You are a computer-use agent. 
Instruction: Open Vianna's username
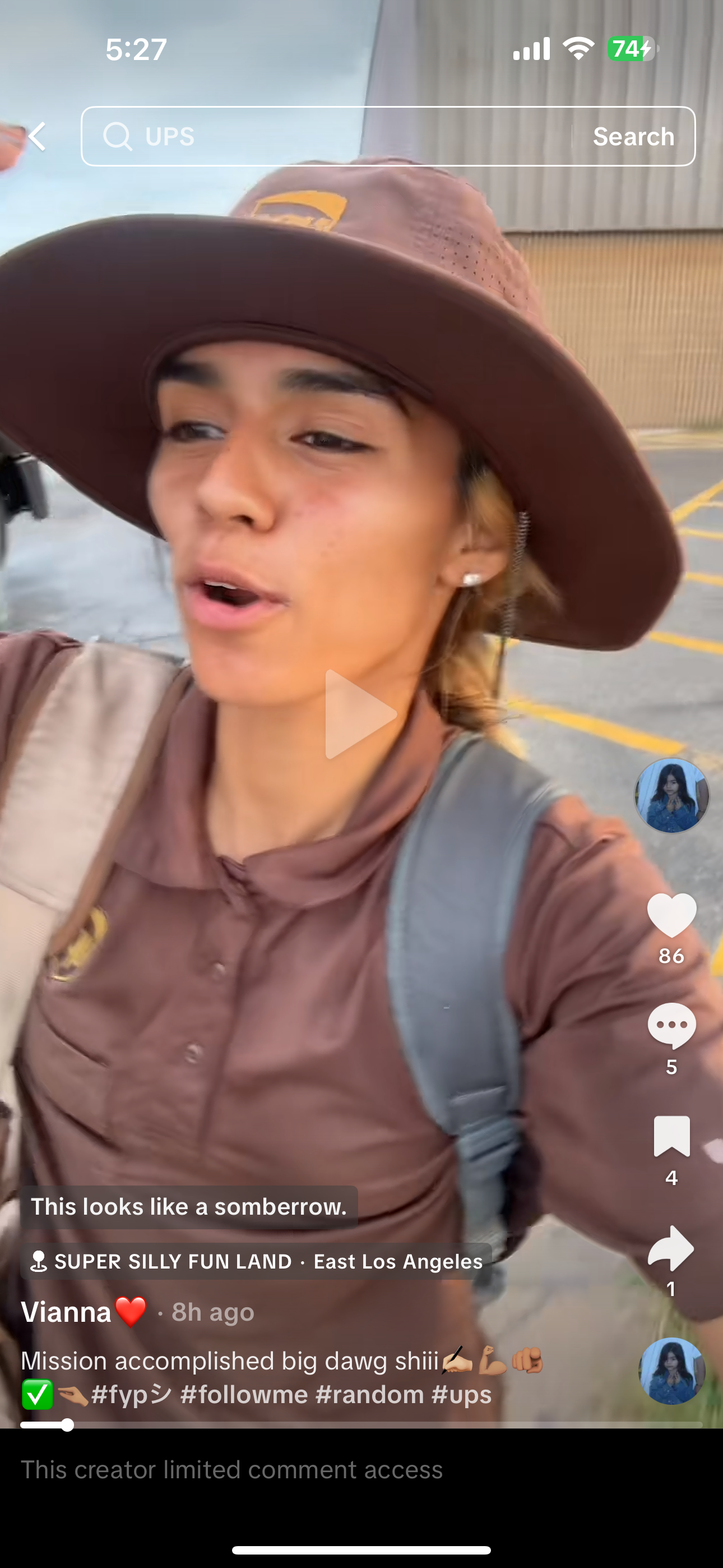66,1312
